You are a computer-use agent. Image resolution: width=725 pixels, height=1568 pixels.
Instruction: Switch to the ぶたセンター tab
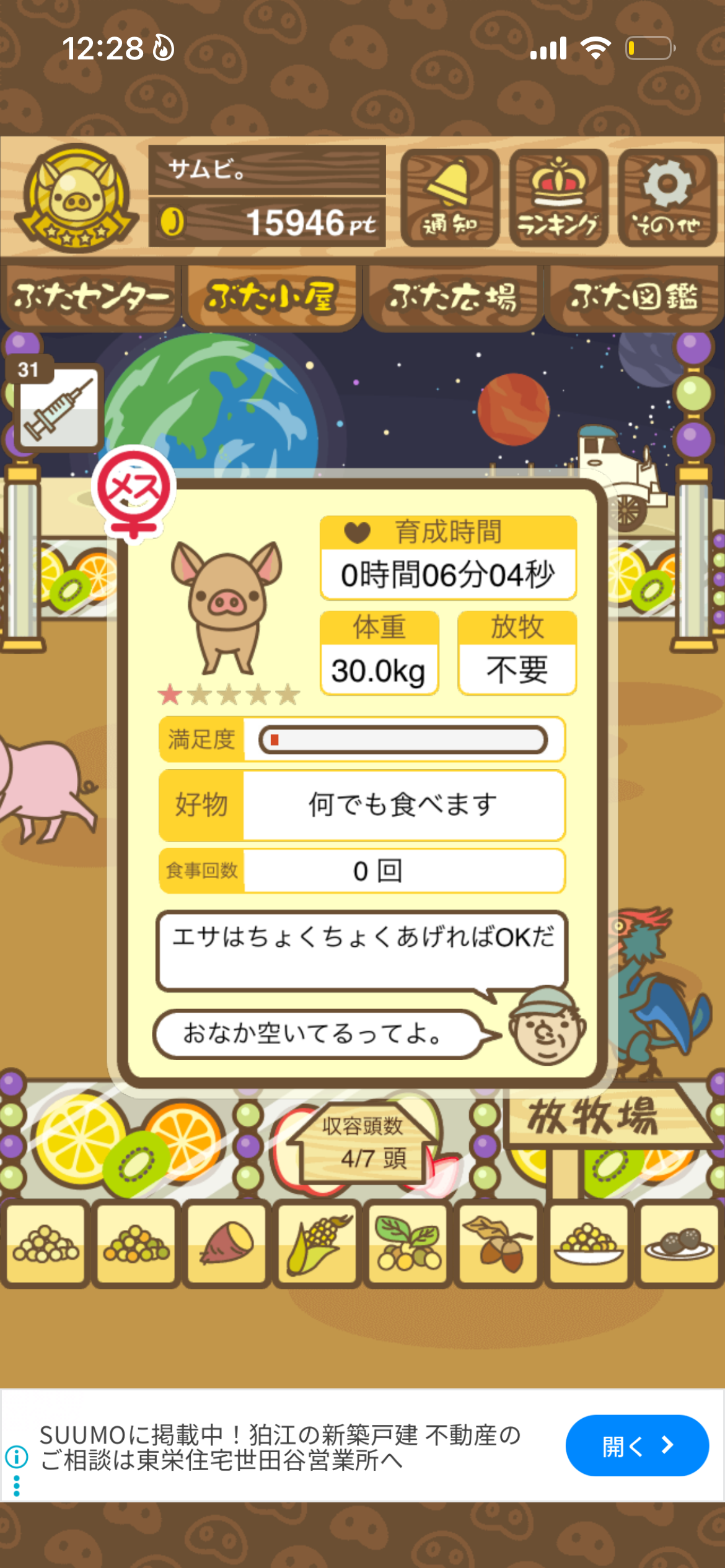tap(90, 297)
